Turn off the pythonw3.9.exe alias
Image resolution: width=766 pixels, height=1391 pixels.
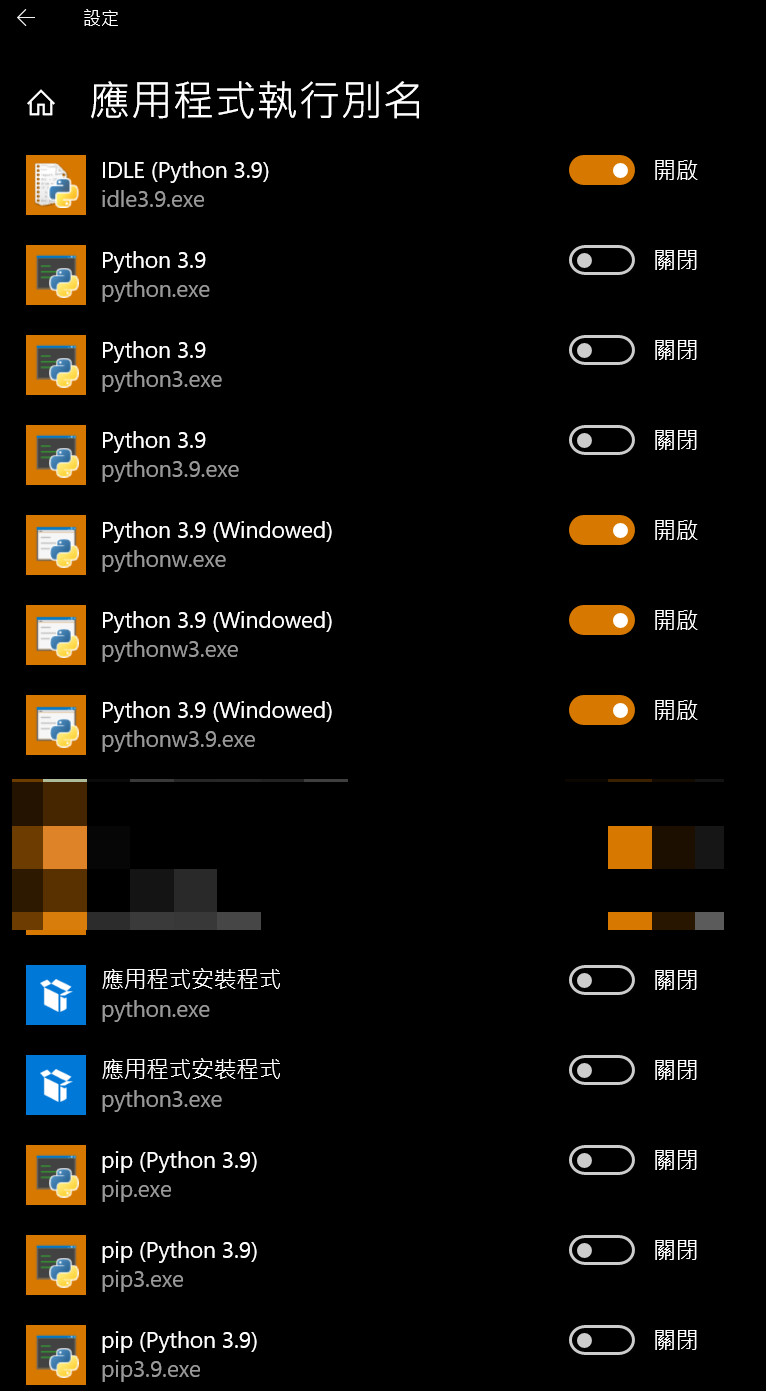601,710
